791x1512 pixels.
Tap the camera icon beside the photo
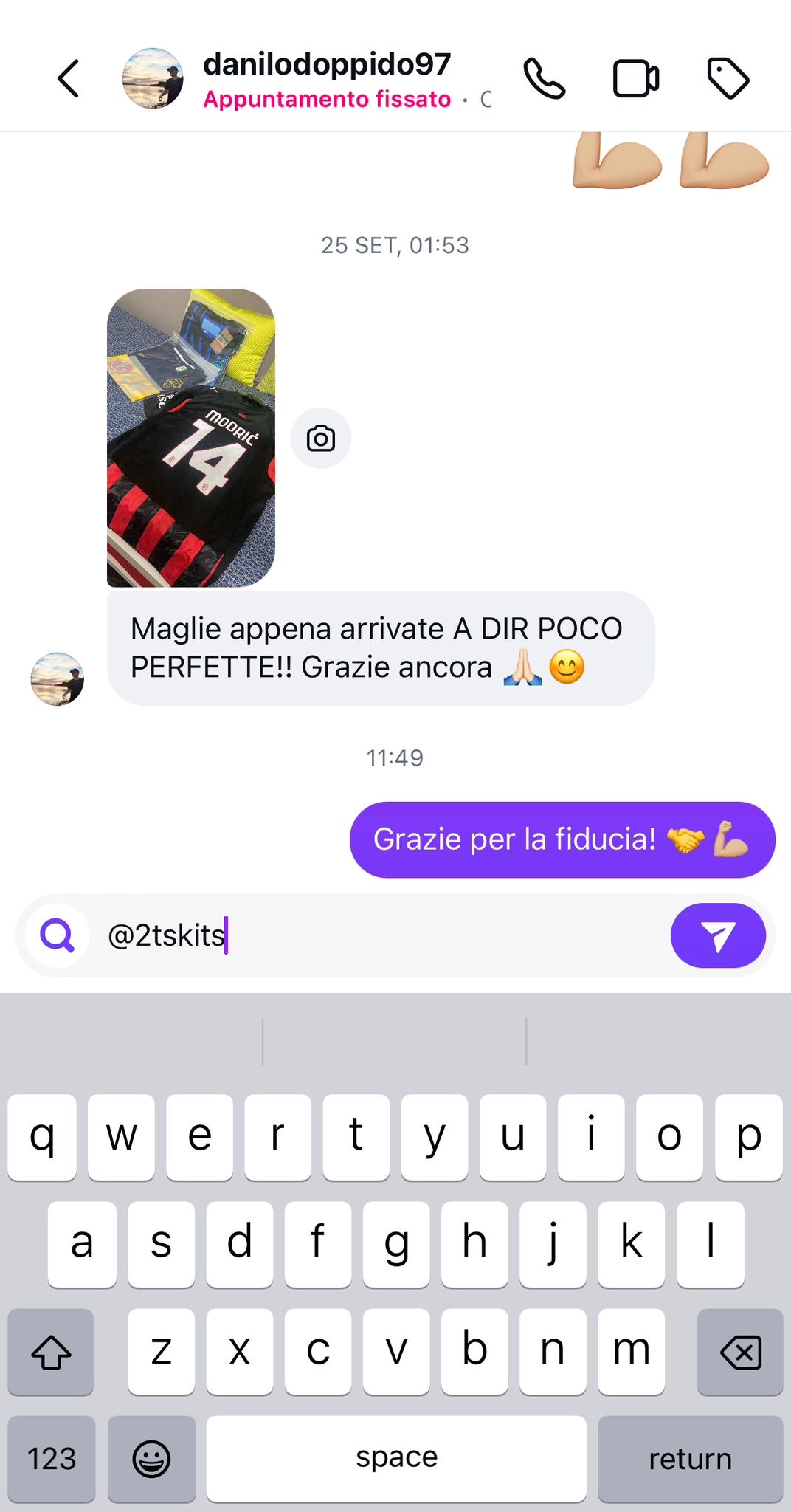pyautogui.click(x=321, y=439)
